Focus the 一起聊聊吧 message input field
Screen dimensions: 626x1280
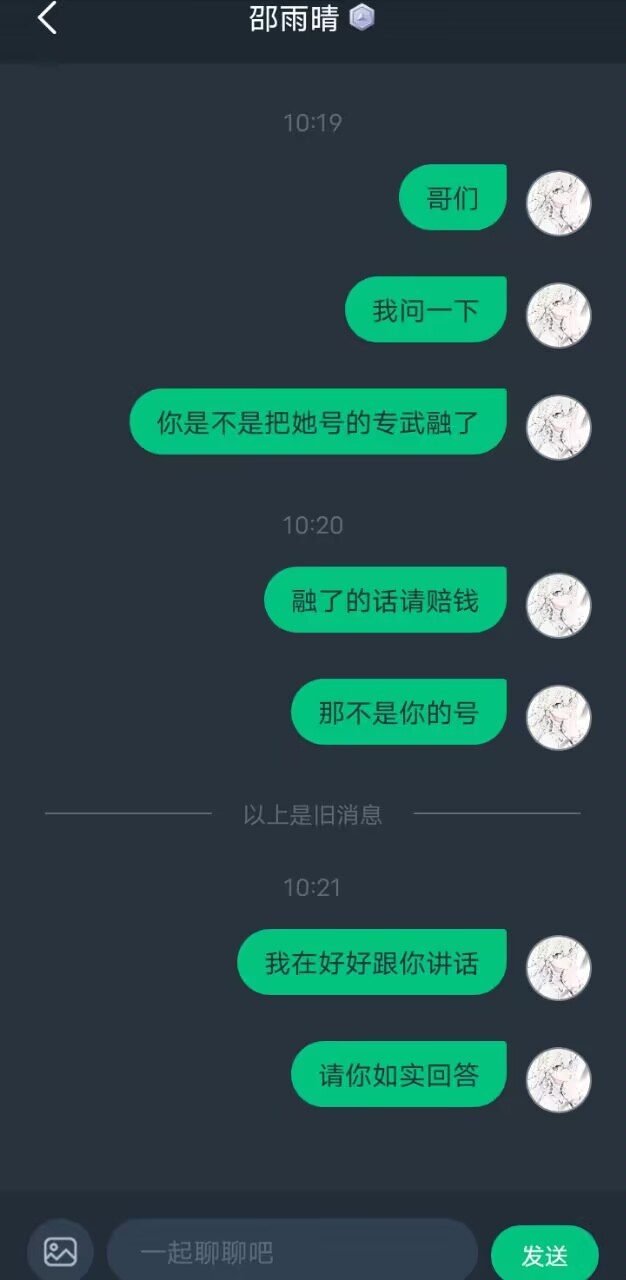292,1251
